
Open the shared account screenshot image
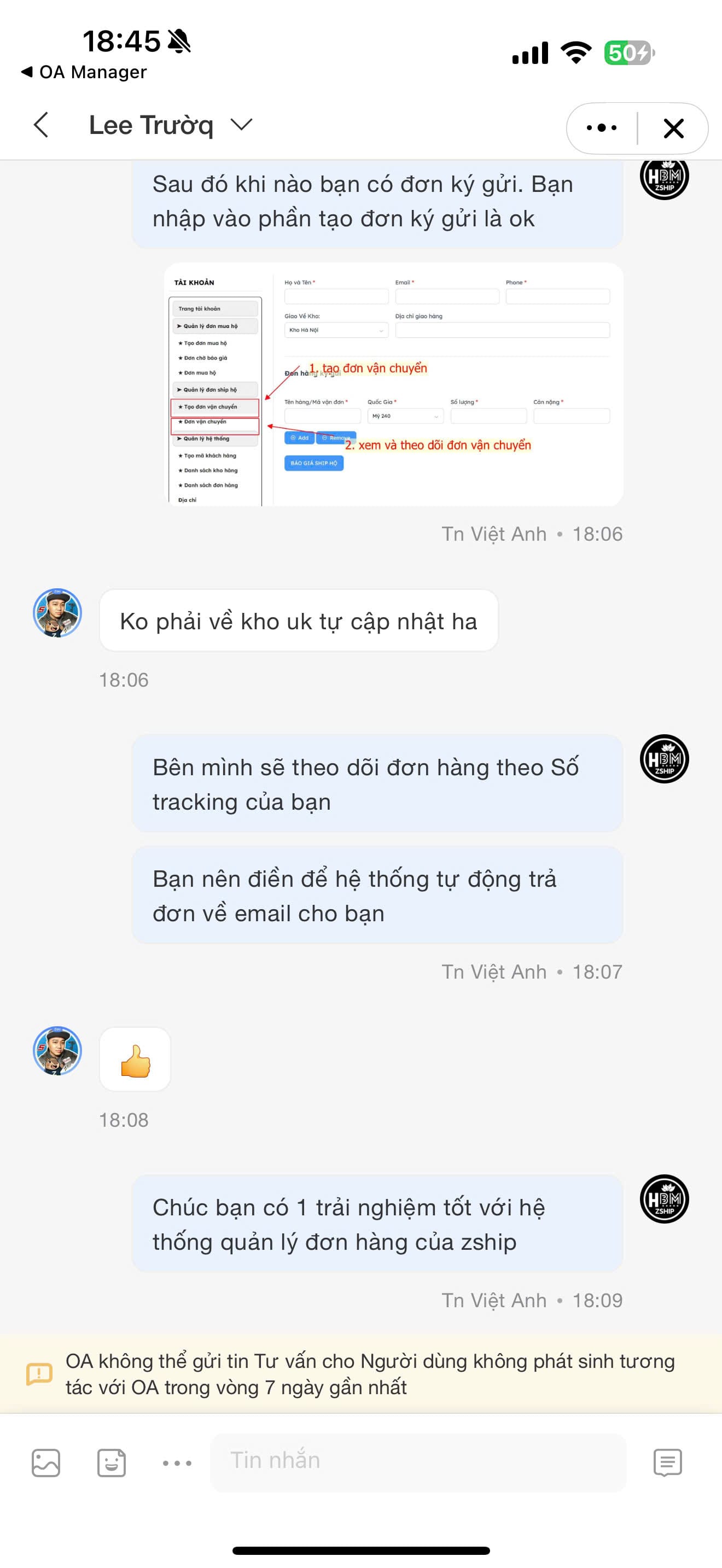(x=393, y=383)
